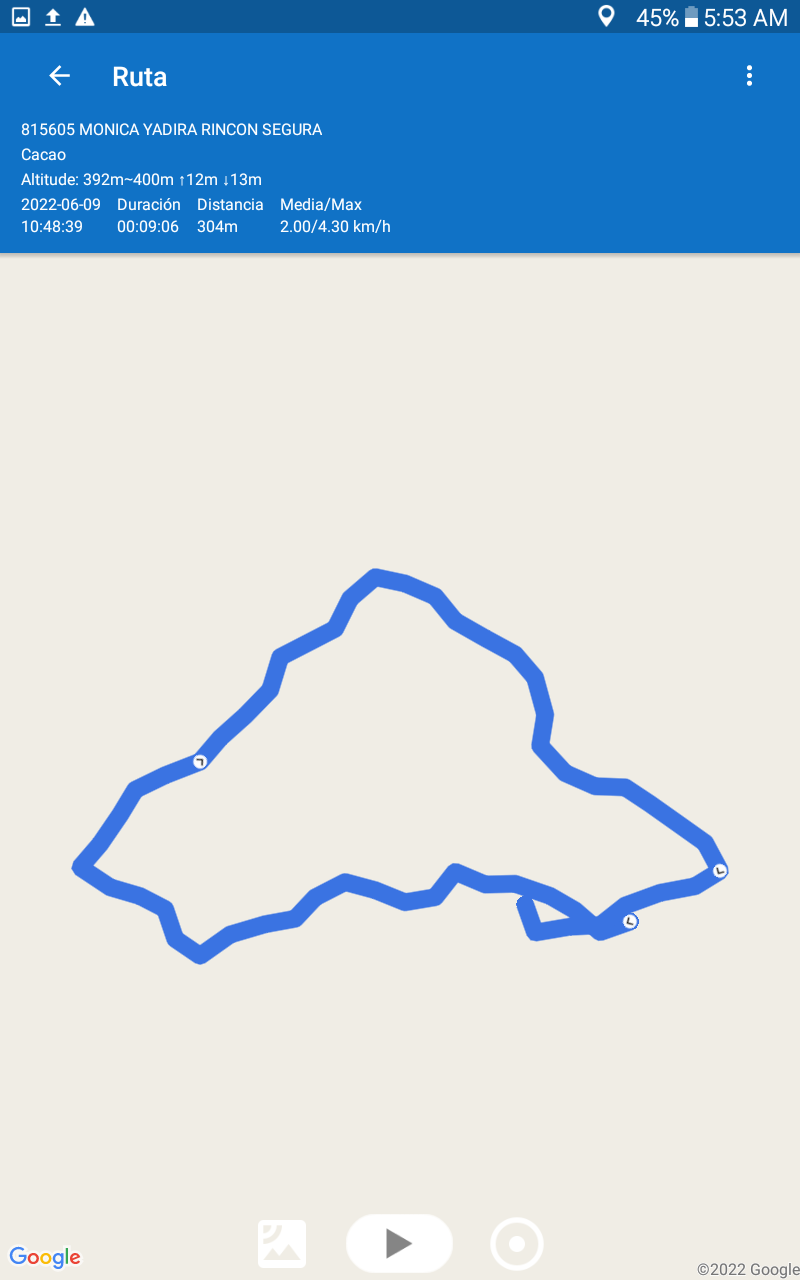The width and height of the screenshot is (800, 1280).
Task: Tap the circular center-location button
Action: 517,1244
